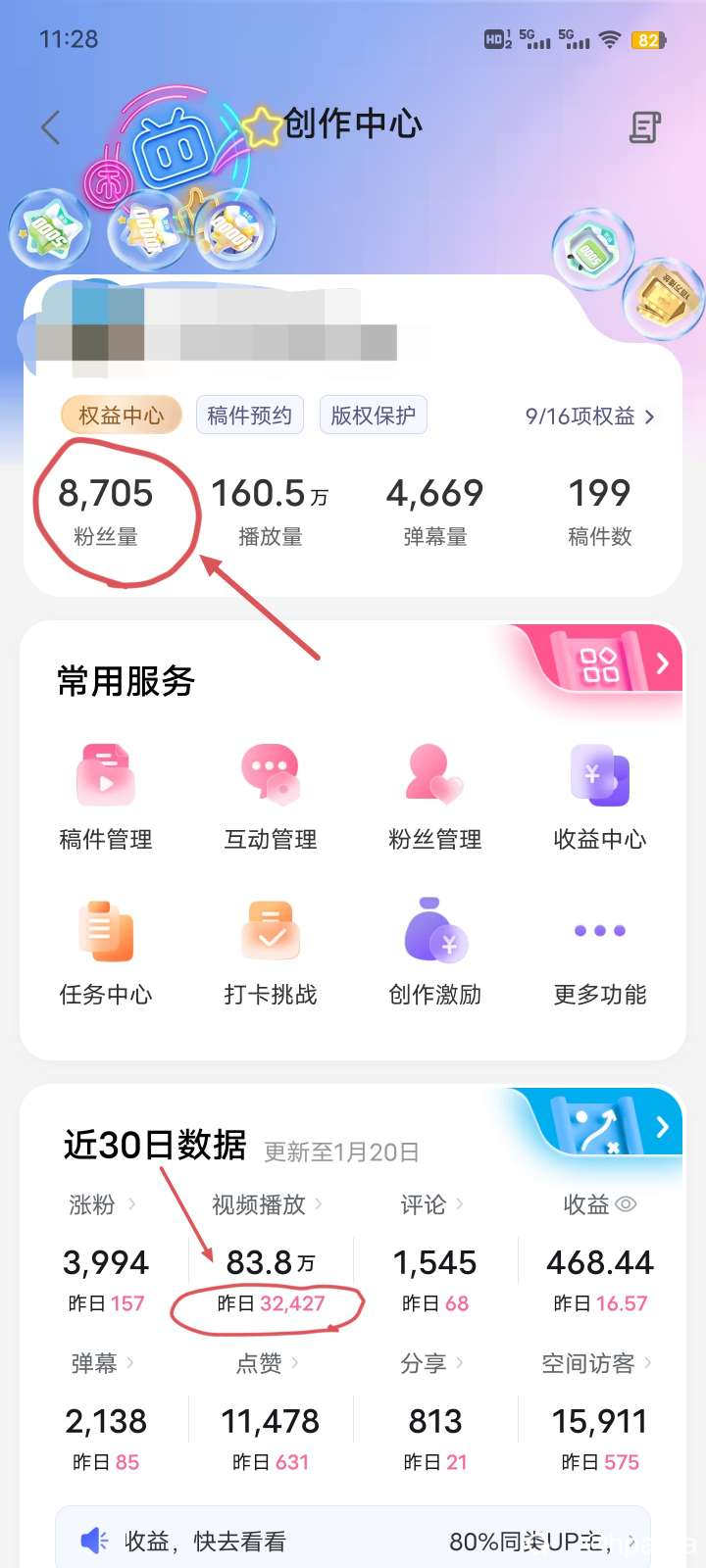Go back from 创作中心
This screenshot has height=1568, width=706.
coord(51,127)
